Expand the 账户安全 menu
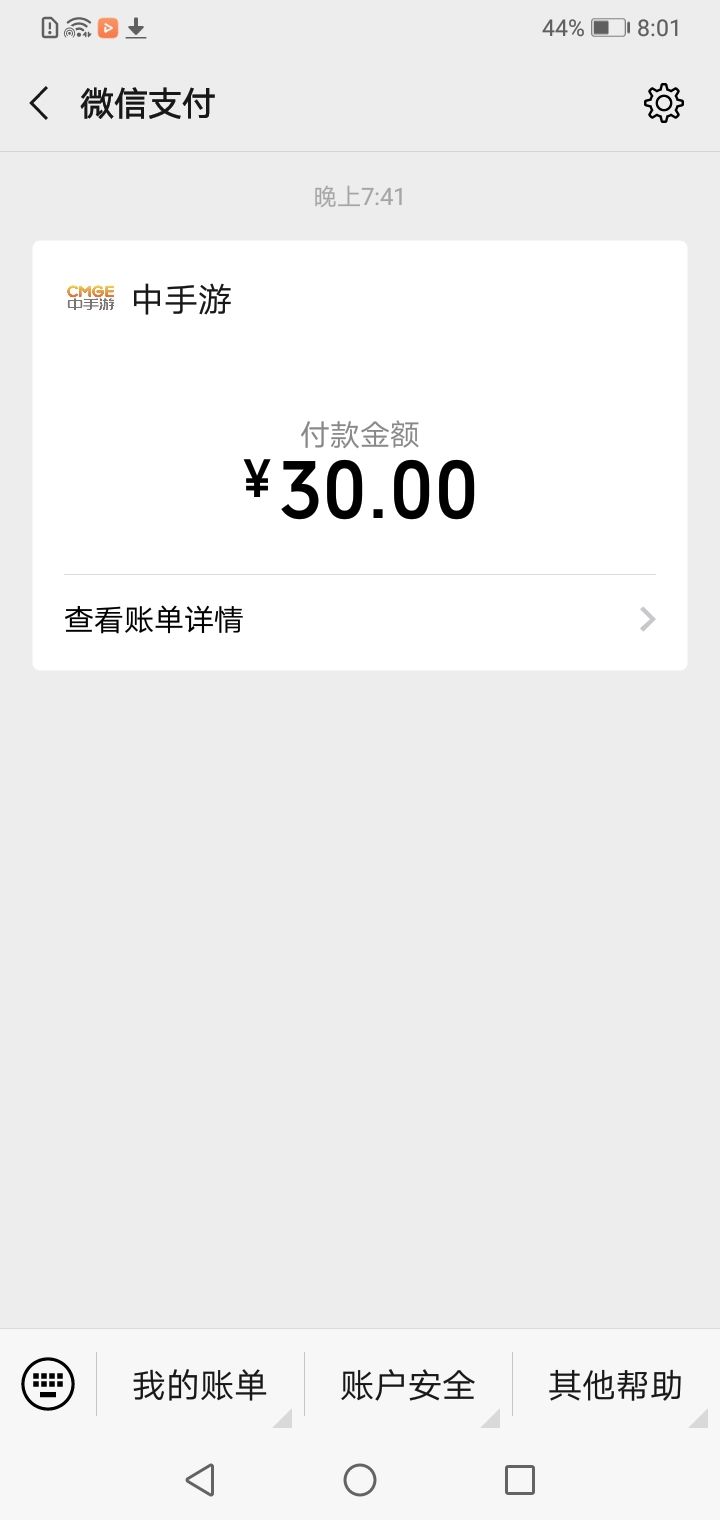Viewport: 720px width, 1520px height. (x=408, y=1385)
